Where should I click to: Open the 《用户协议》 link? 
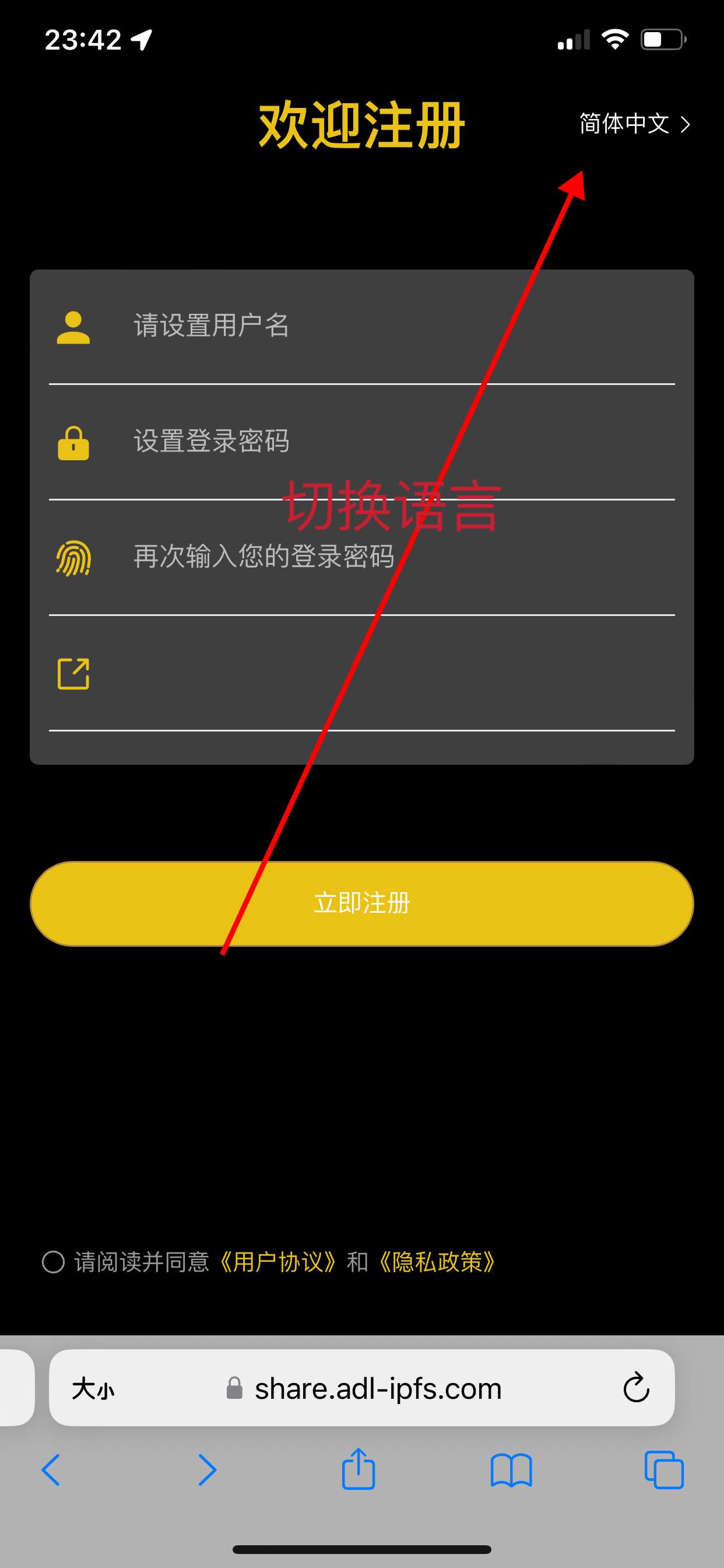point(277,1262)
